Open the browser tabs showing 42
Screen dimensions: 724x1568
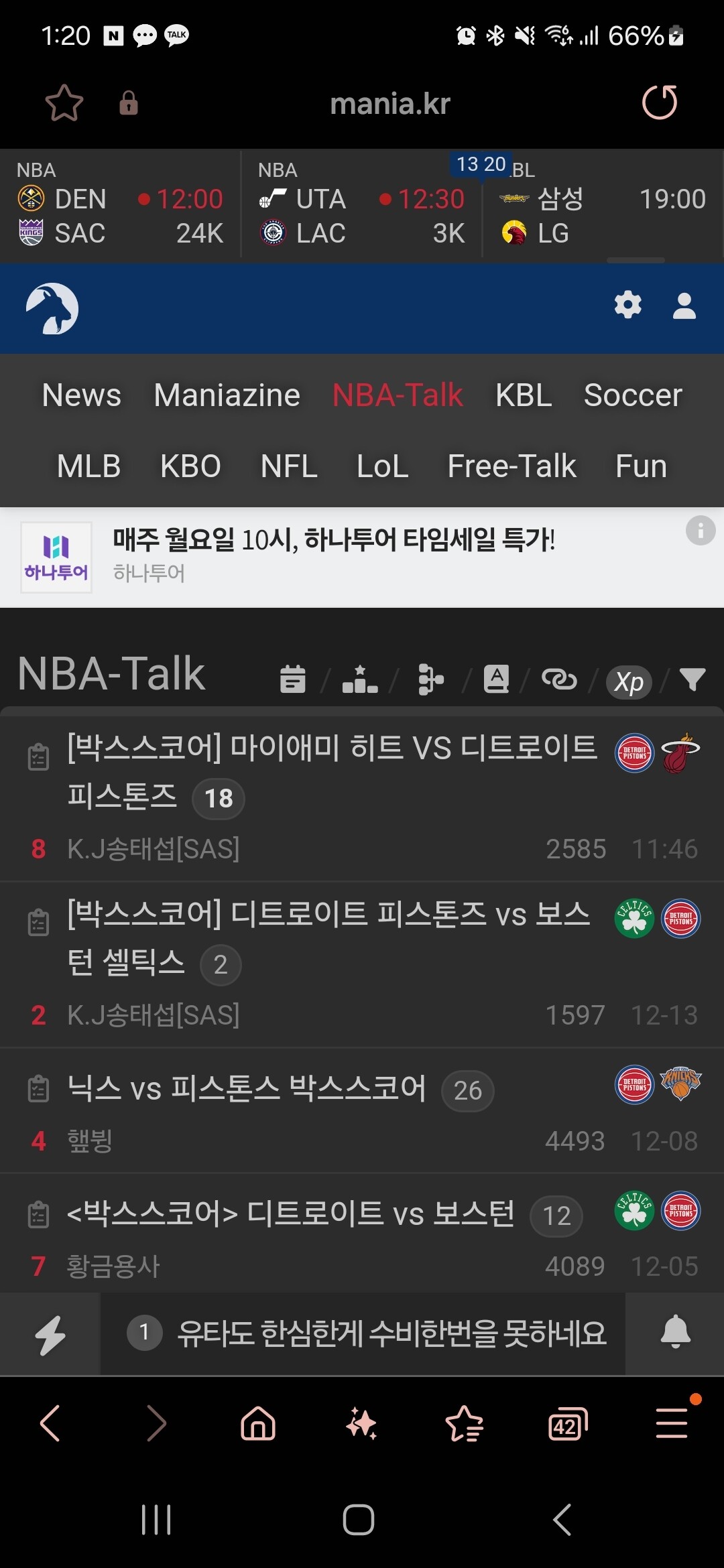click(567, 1423)
